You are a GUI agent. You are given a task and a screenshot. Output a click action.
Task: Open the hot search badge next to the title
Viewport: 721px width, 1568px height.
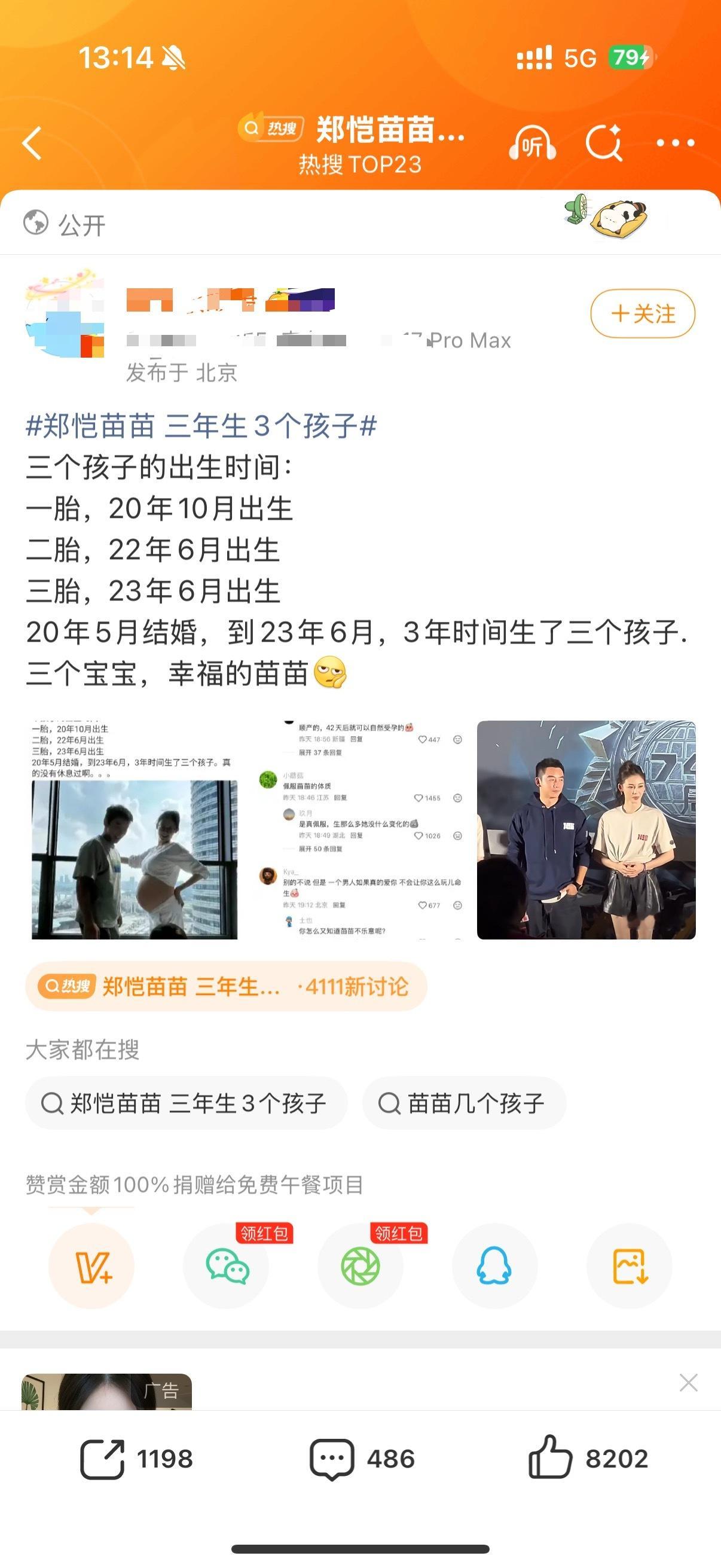click(268, 129)
